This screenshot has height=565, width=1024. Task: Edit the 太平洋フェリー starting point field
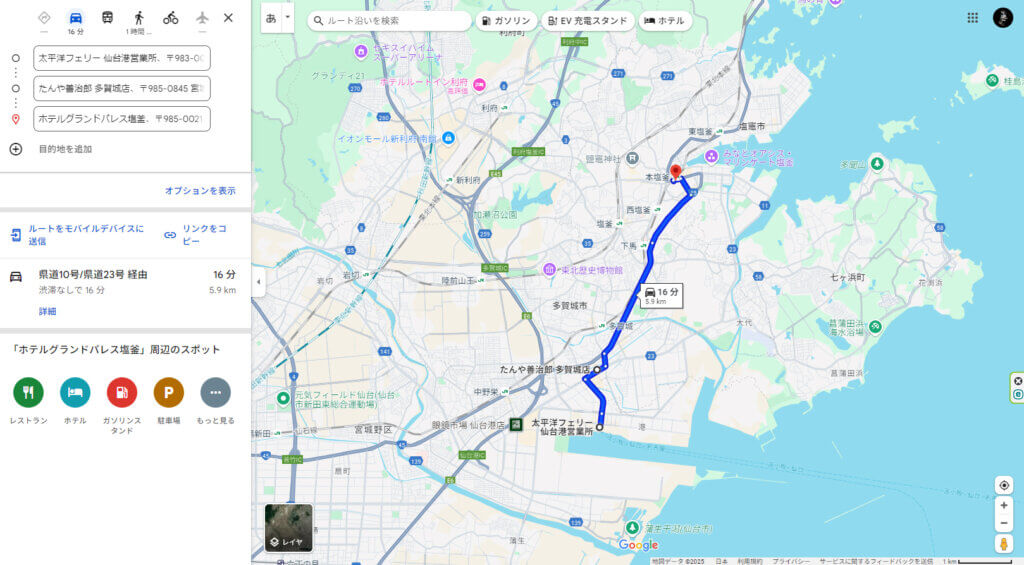tap(121, 58)
